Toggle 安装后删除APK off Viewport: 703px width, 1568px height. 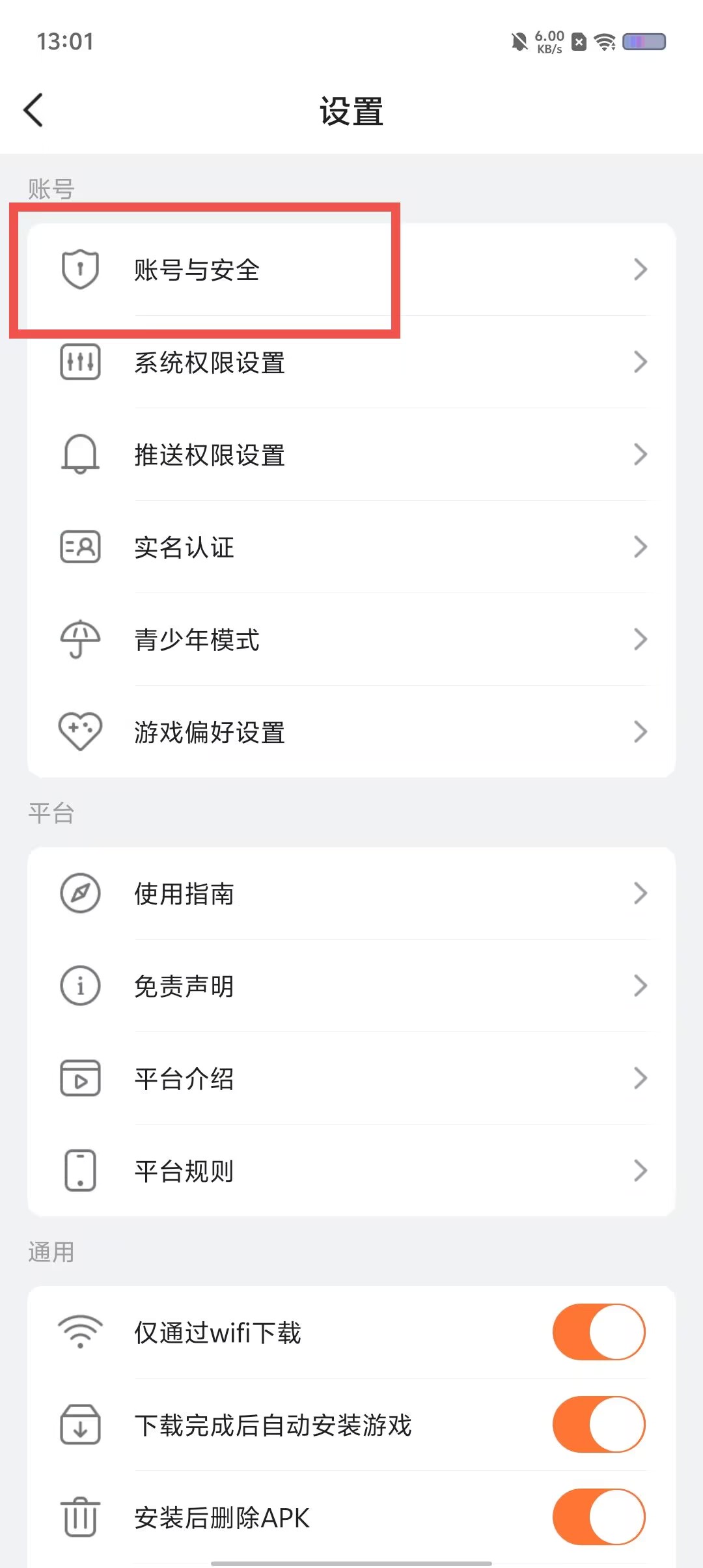(598, 1517)
